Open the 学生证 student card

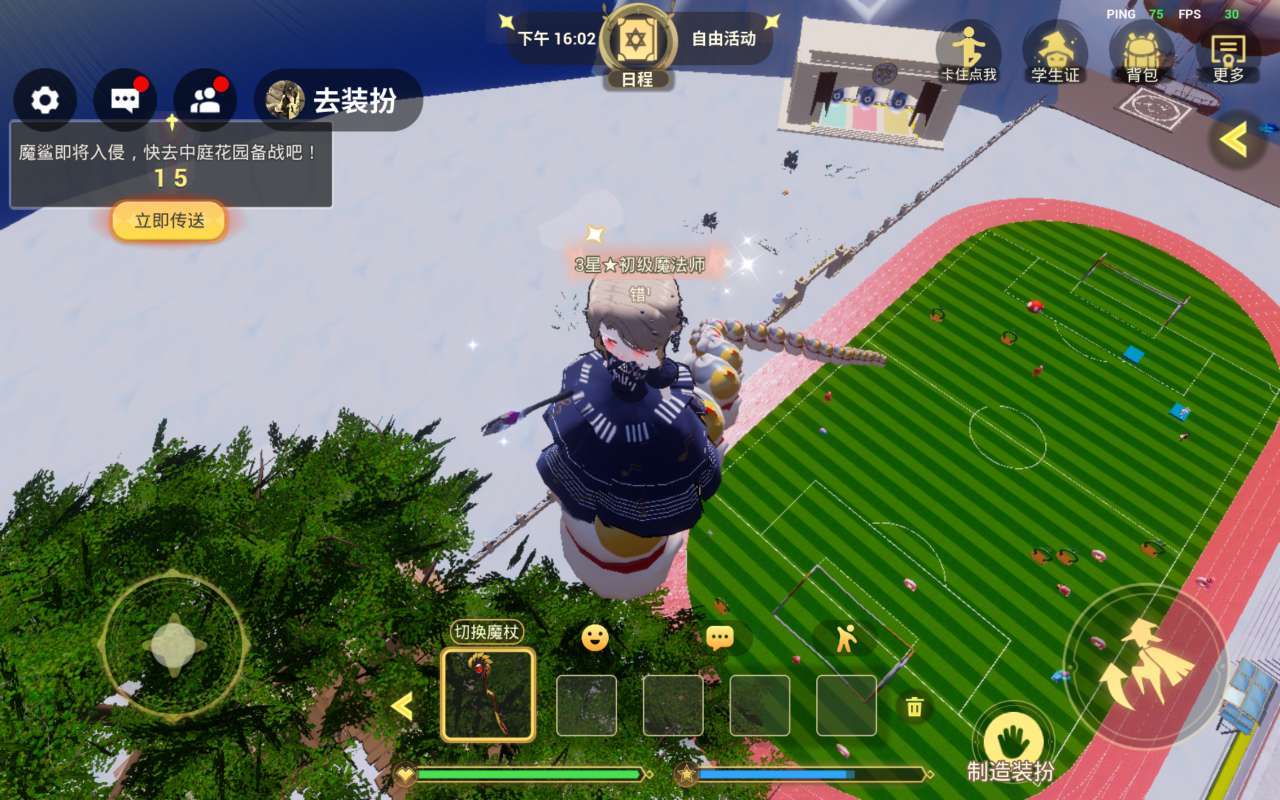[x=1055, y=53]
